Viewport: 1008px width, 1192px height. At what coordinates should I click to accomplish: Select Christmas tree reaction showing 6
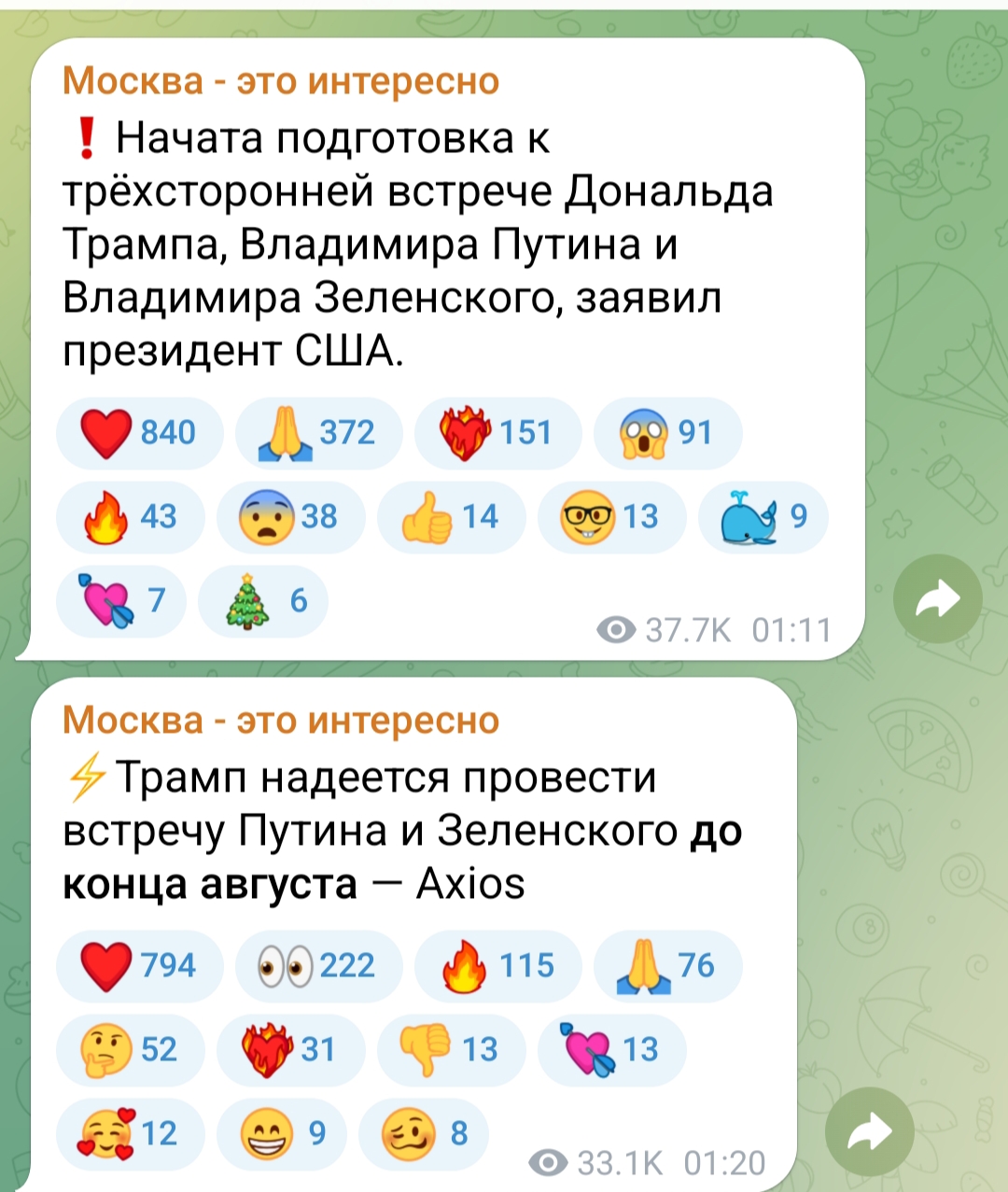tap(262, 601)
